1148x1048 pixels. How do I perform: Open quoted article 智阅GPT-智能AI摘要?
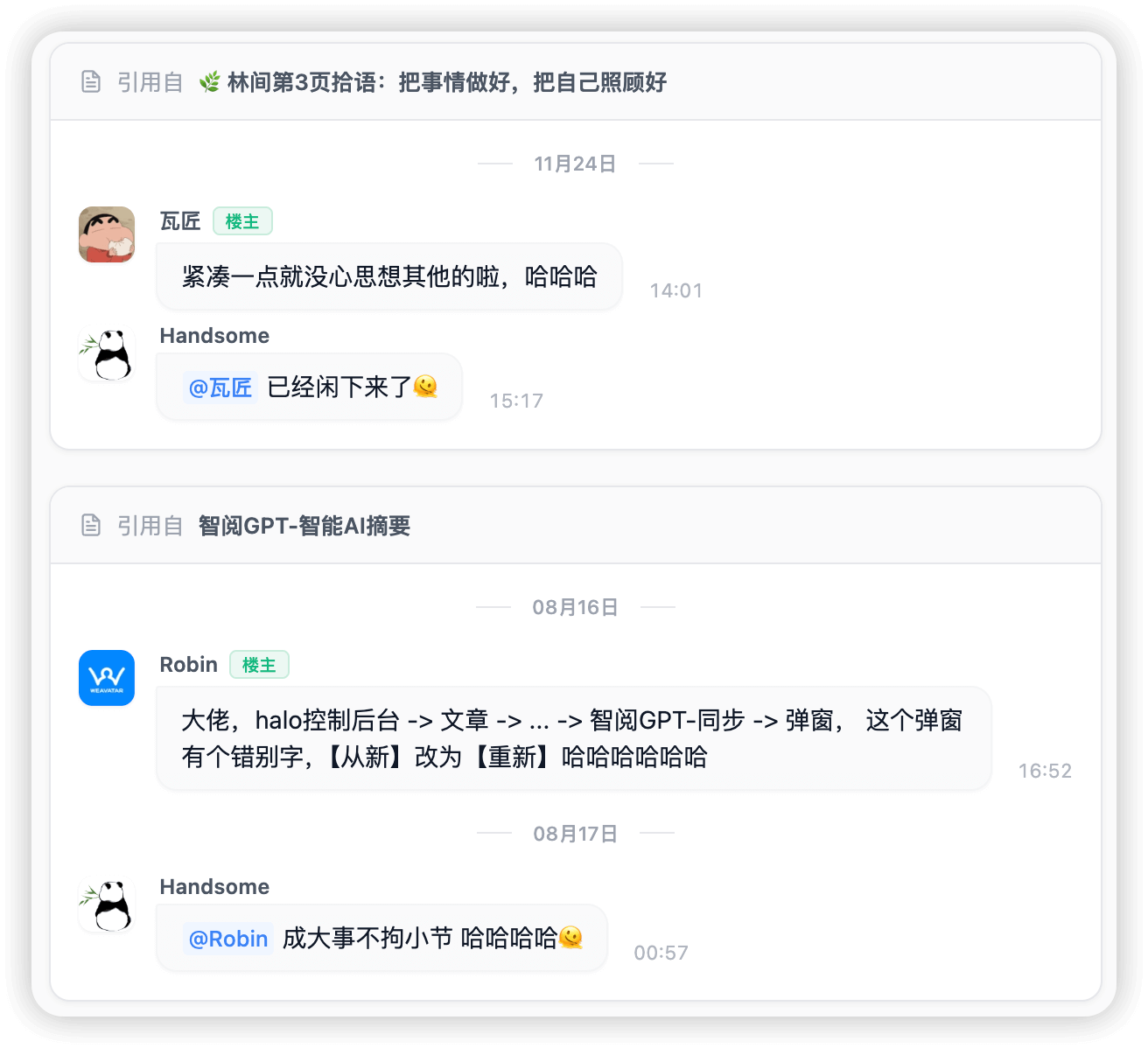coord(304,526)
